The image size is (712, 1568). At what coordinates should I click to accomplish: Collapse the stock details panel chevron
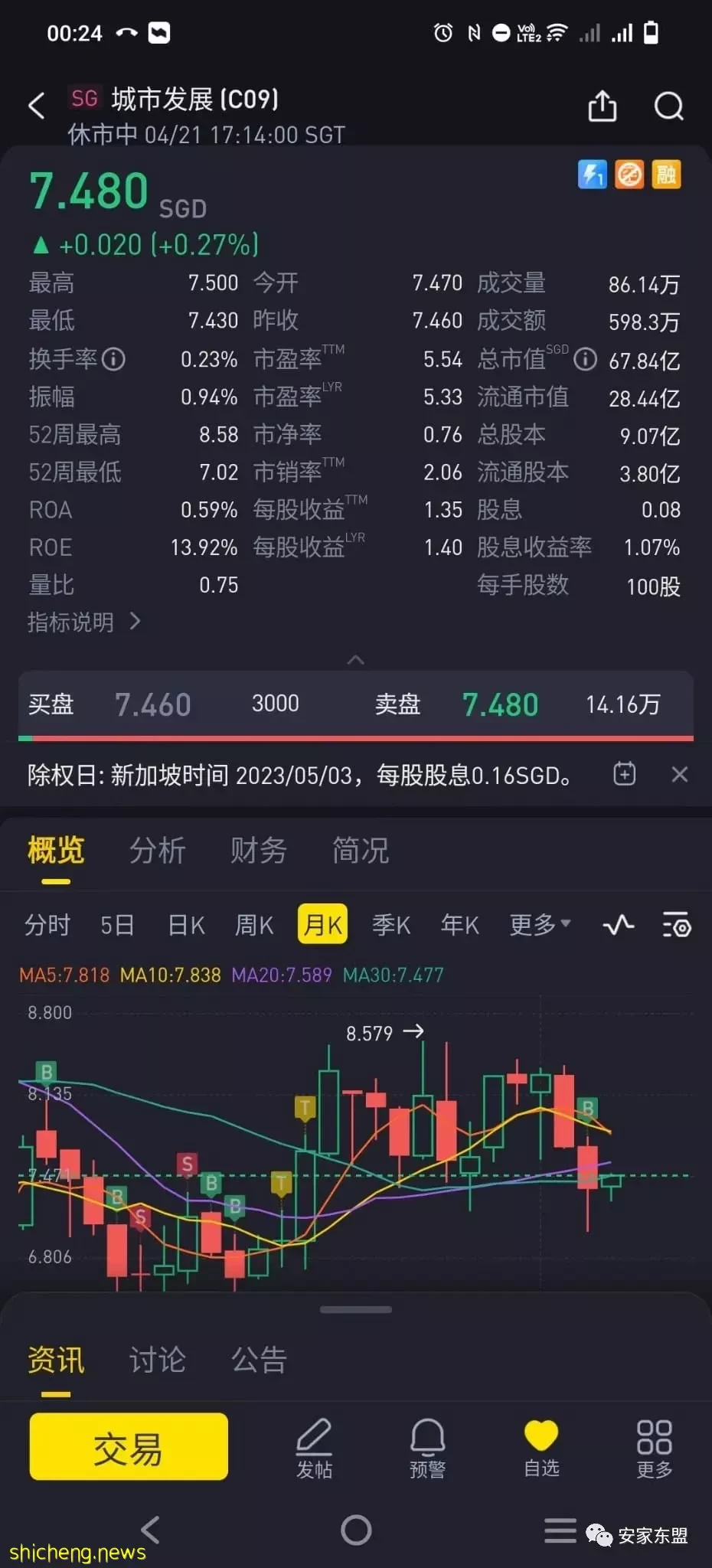coord(355,659)
